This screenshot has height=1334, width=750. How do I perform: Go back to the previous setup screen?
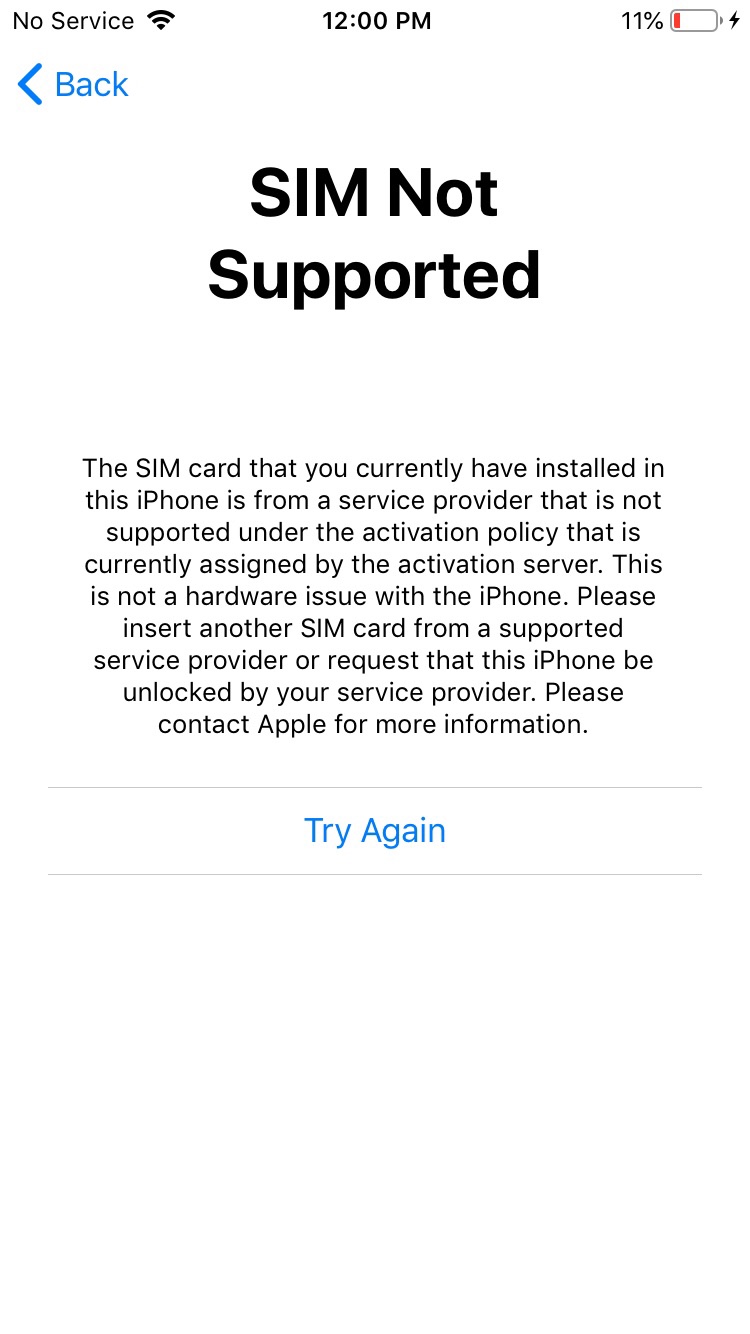click(73, 85)
